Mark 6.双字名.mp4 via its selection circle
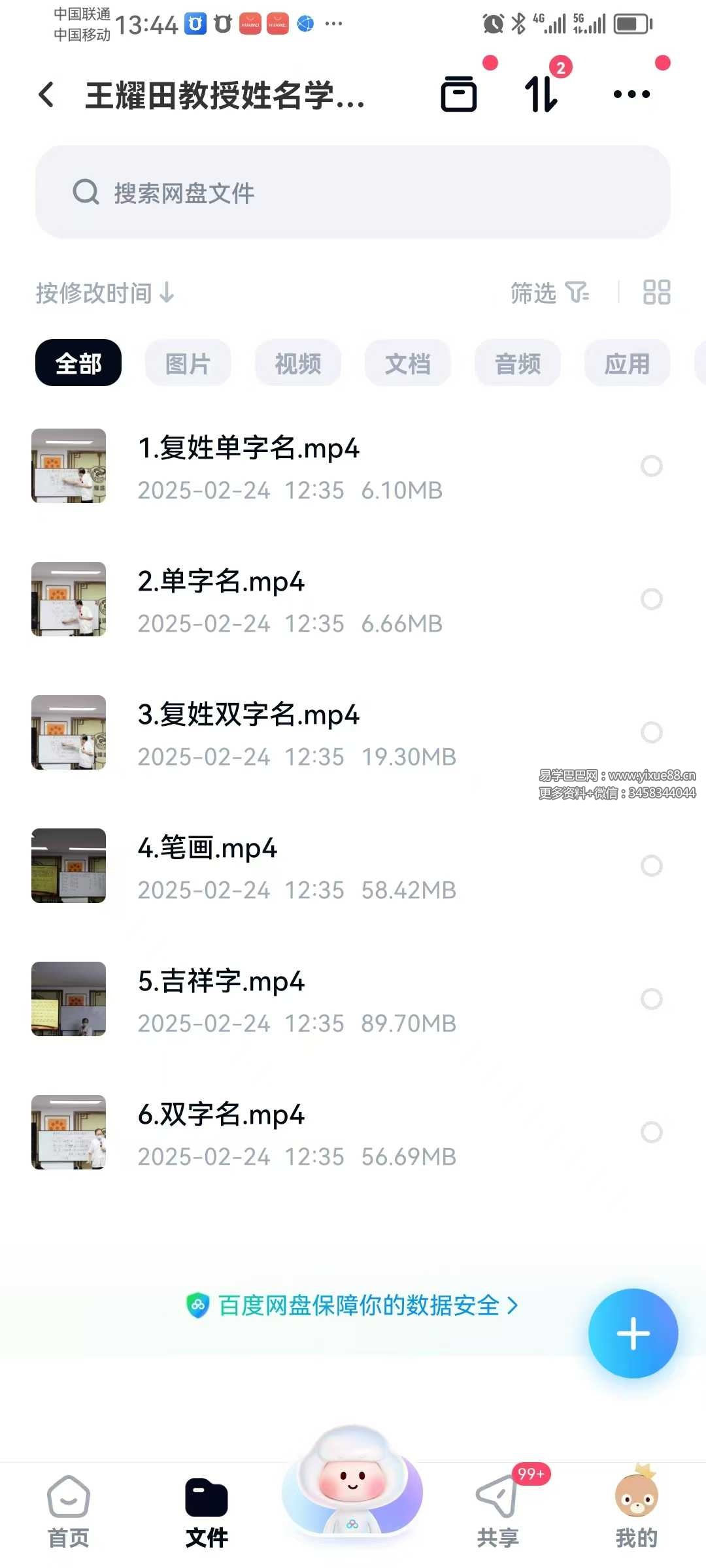The width and height of the screenshot is (706, 1568). (651, 1131)
